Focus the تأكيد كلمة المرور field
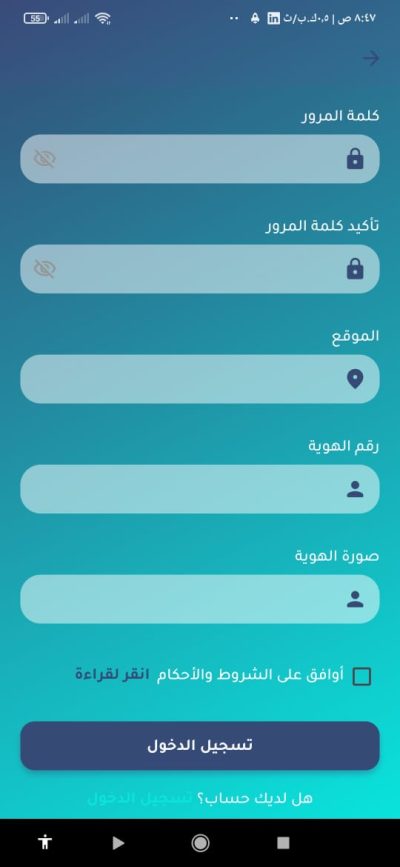This screenshot has width=400, height=867. pos(200,269)
